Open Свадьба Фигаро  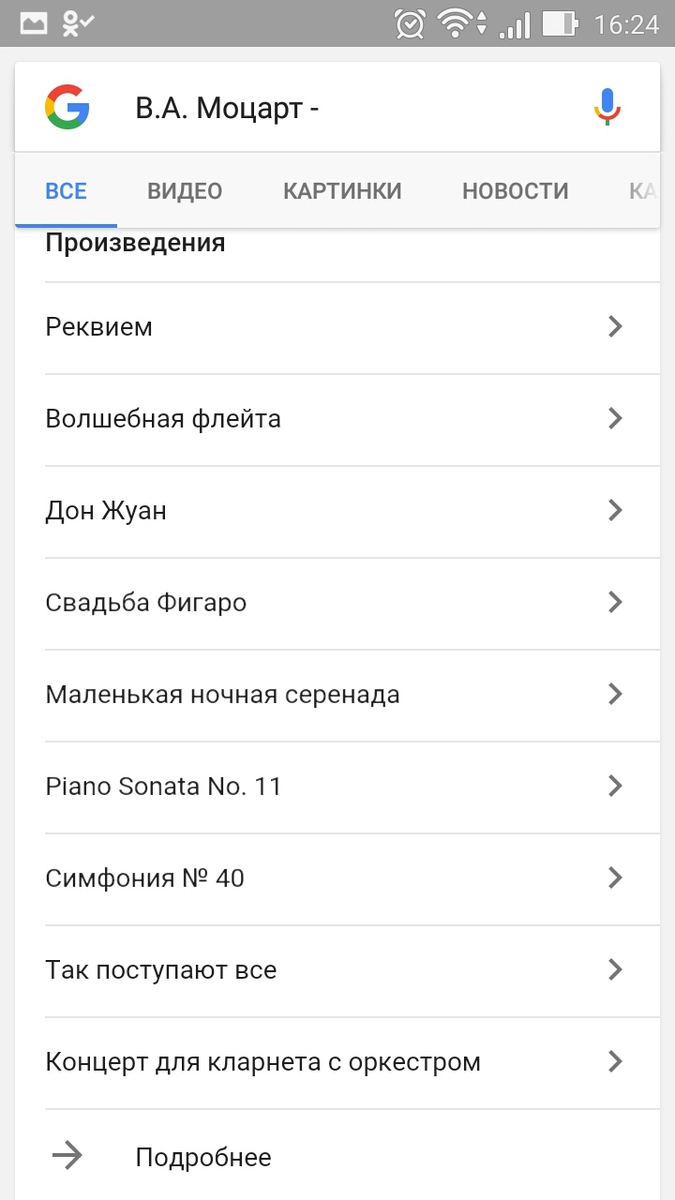(337, 603)
